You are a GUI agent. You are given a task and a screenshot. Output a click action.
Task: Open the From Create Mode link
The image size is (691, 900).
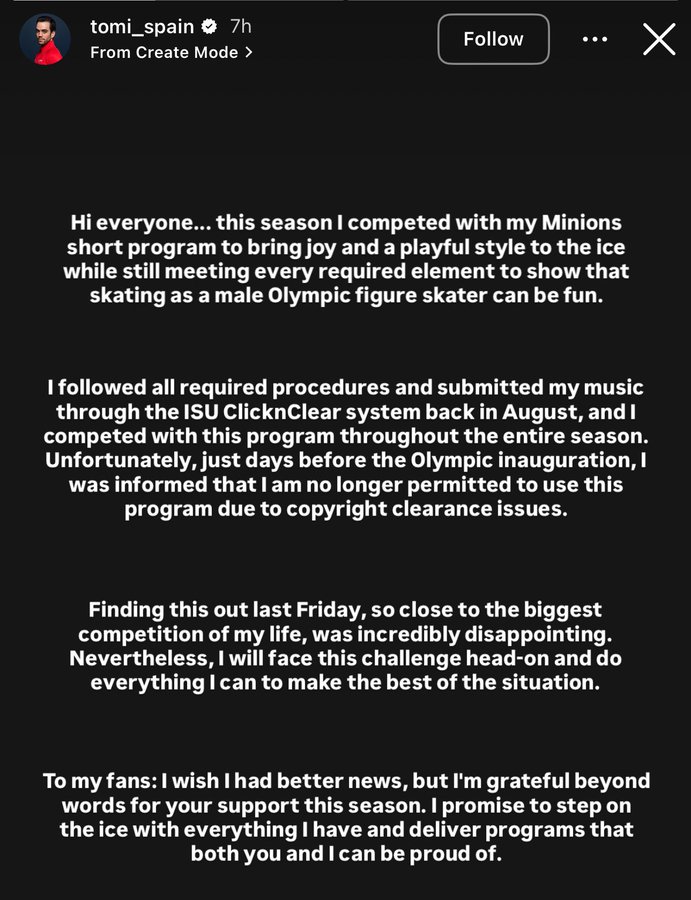(x=171, y=52)
